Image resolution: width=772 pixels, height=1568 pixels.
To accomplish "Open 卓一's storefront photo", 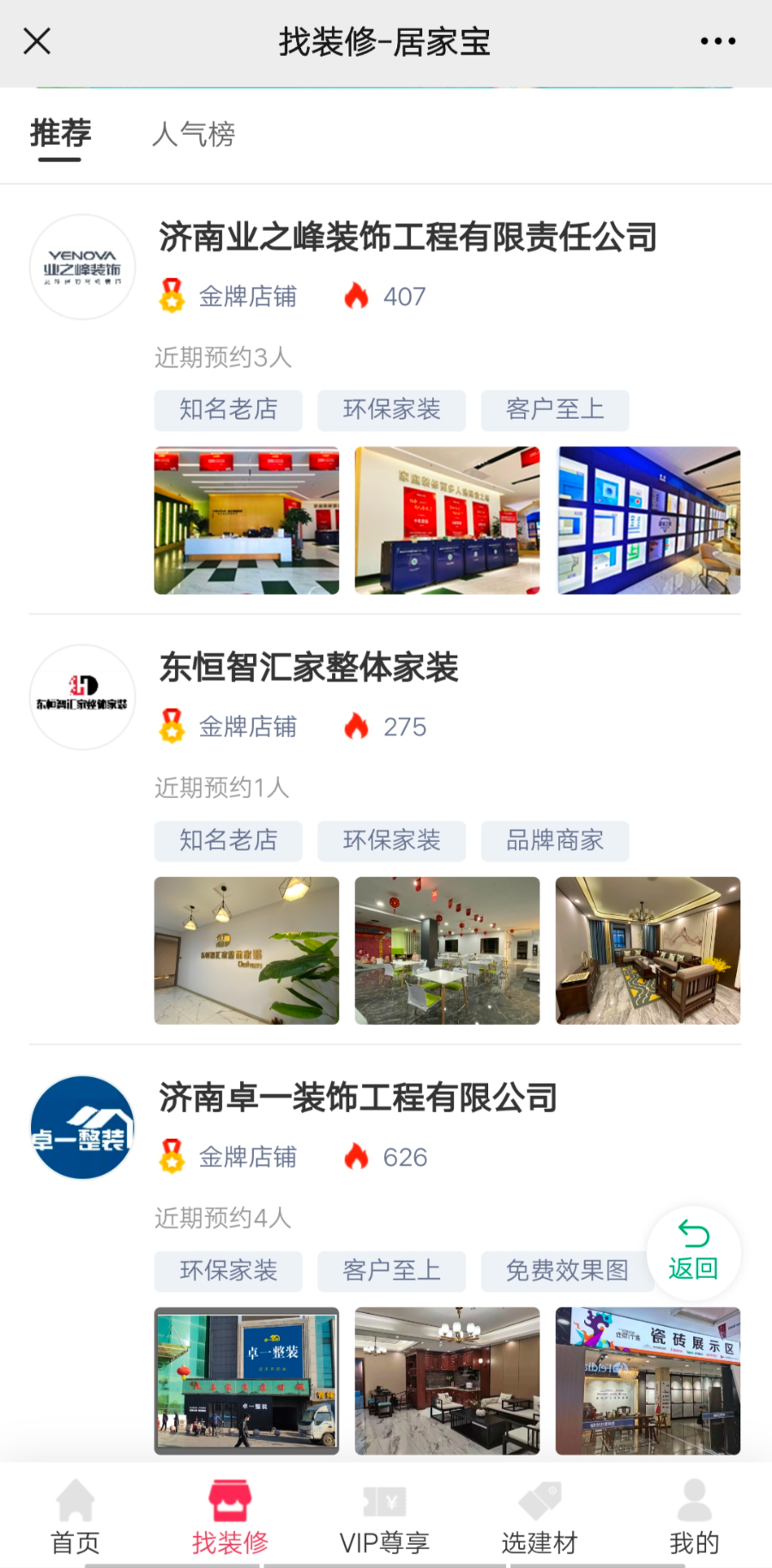I will point(246,1380).
